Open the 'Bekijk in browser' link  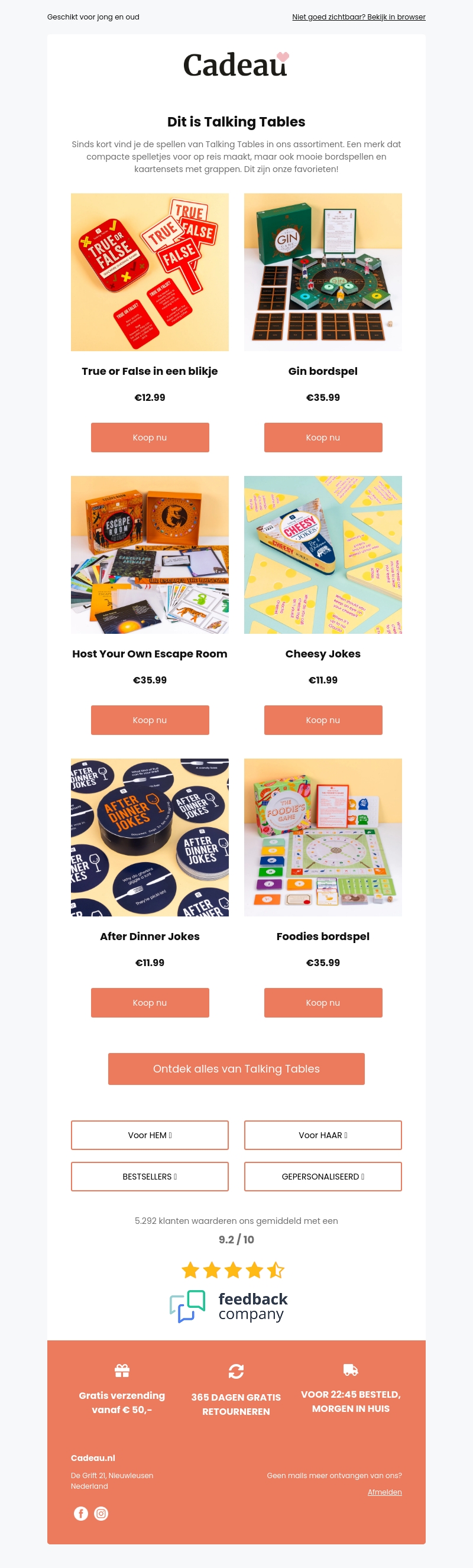358,17
